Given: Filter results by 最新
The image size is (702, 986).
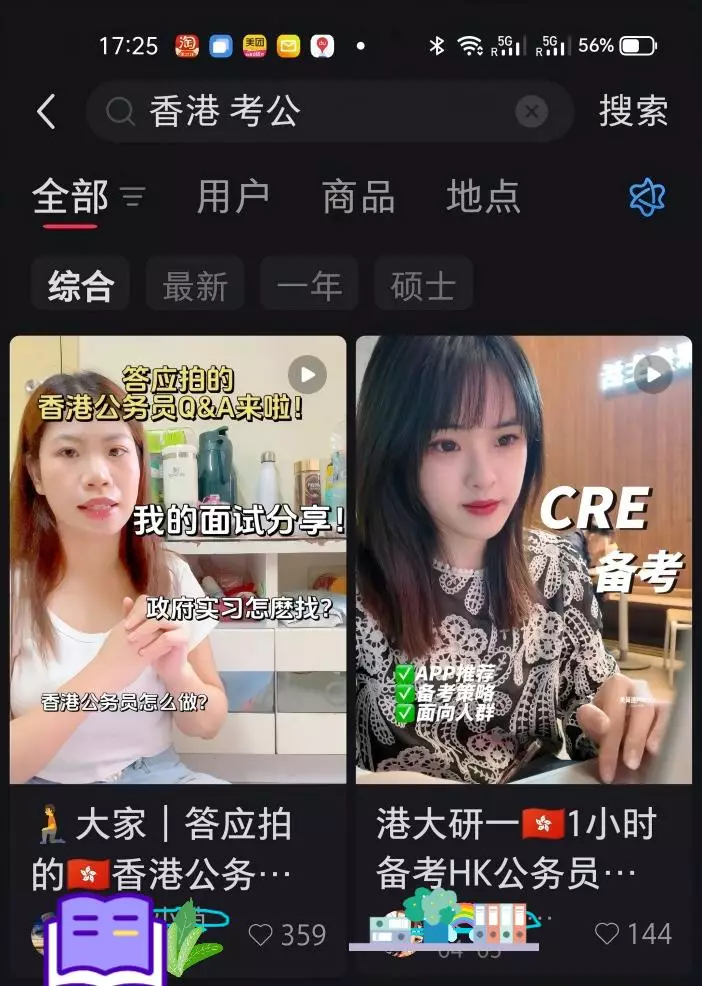Looking at the screenshot, I should pyautogui.click(x=195, y=287).
